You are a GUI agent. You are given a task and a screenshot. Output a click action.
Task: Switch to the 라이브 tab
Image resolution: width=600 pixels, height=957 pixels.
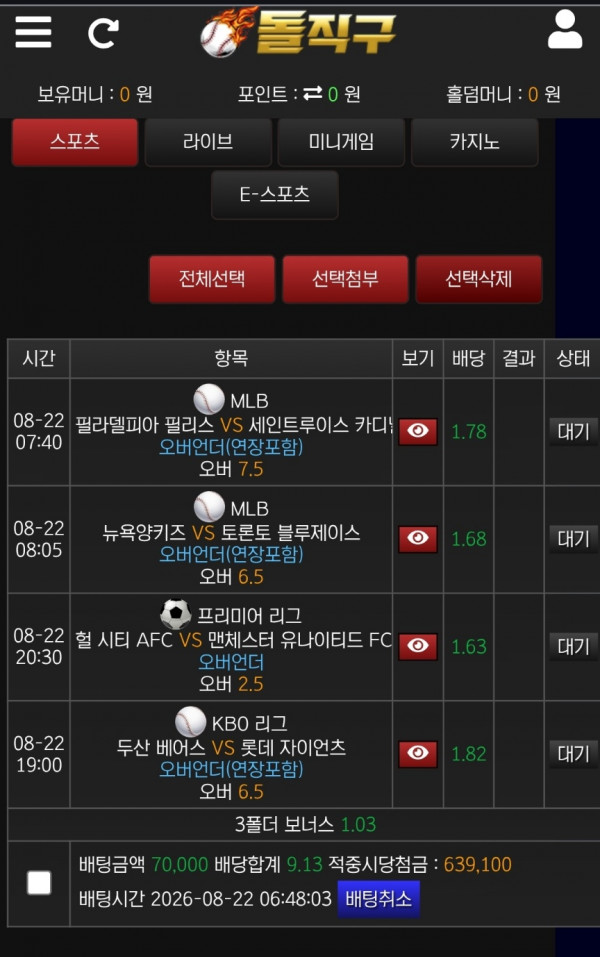coord(208,142)
